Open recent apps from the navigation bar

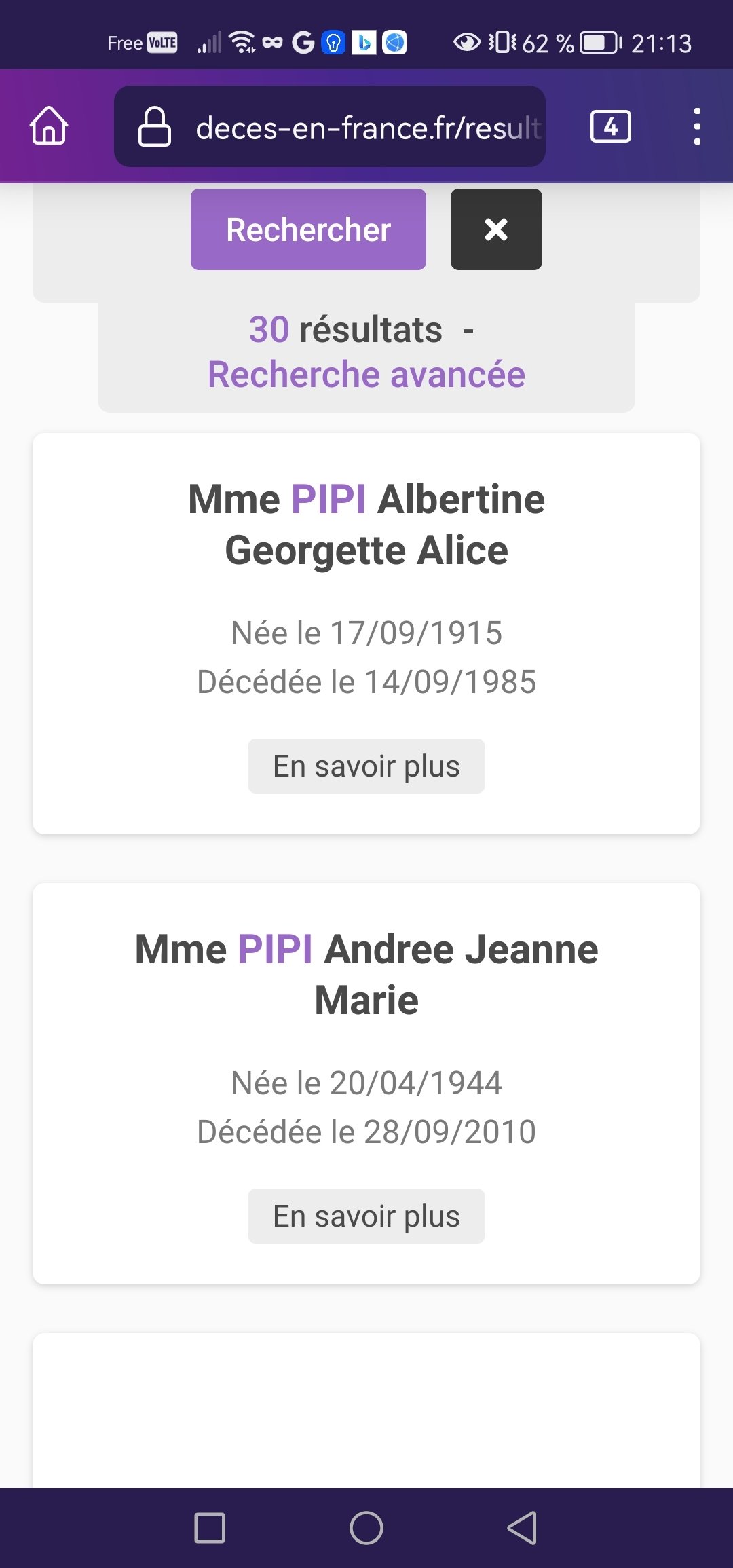(x=210, y=1528)
